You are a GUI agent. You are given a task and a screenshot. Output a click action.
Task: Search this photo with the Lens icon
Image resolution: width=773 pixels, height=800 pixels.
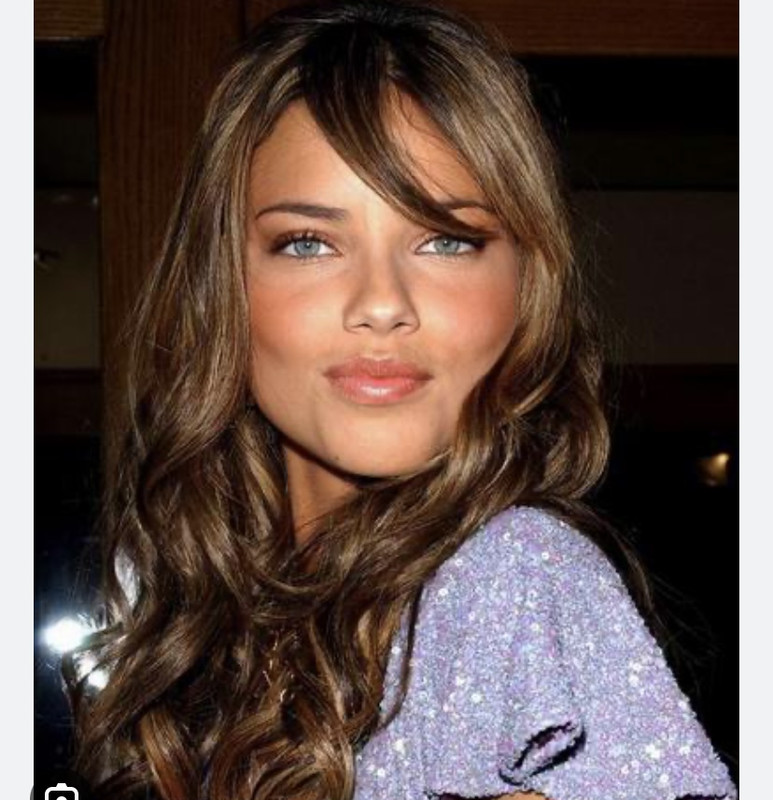pos(62,792)
